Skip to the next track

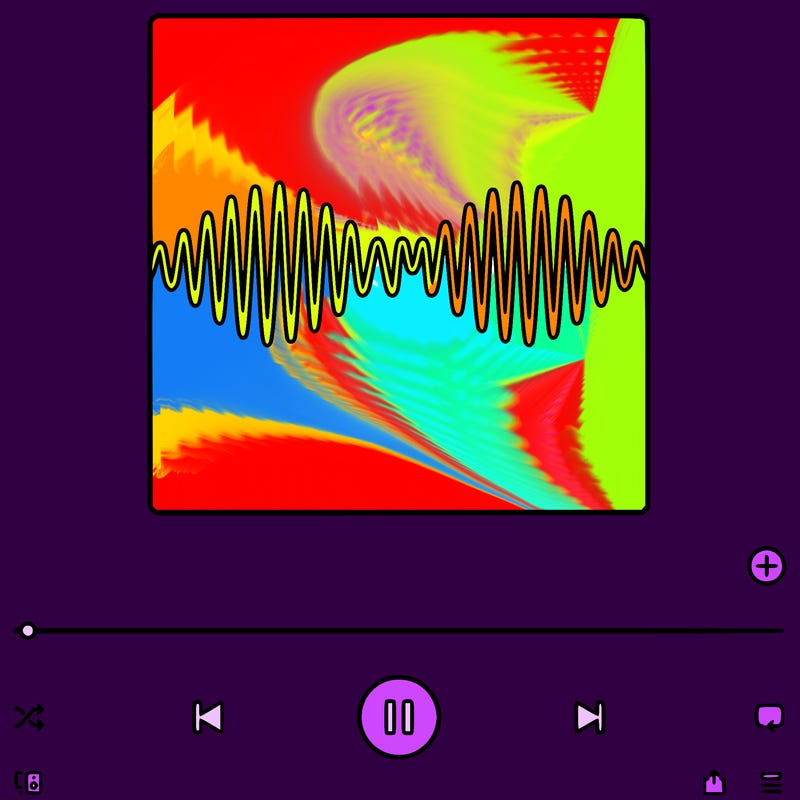point(590,717)
